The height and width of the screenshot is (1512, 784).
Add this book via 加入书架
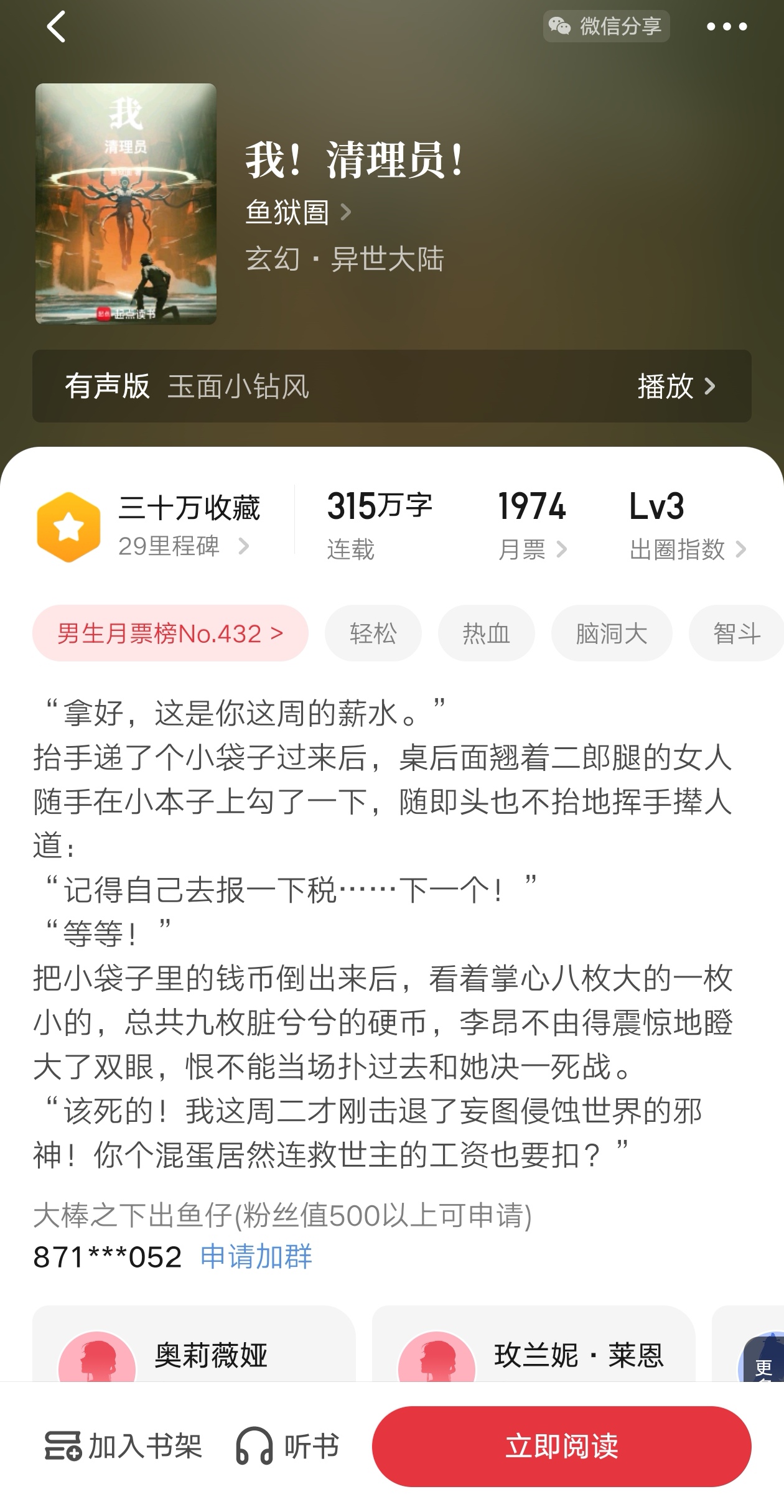pyautogui.click(x=123, y=1446)
